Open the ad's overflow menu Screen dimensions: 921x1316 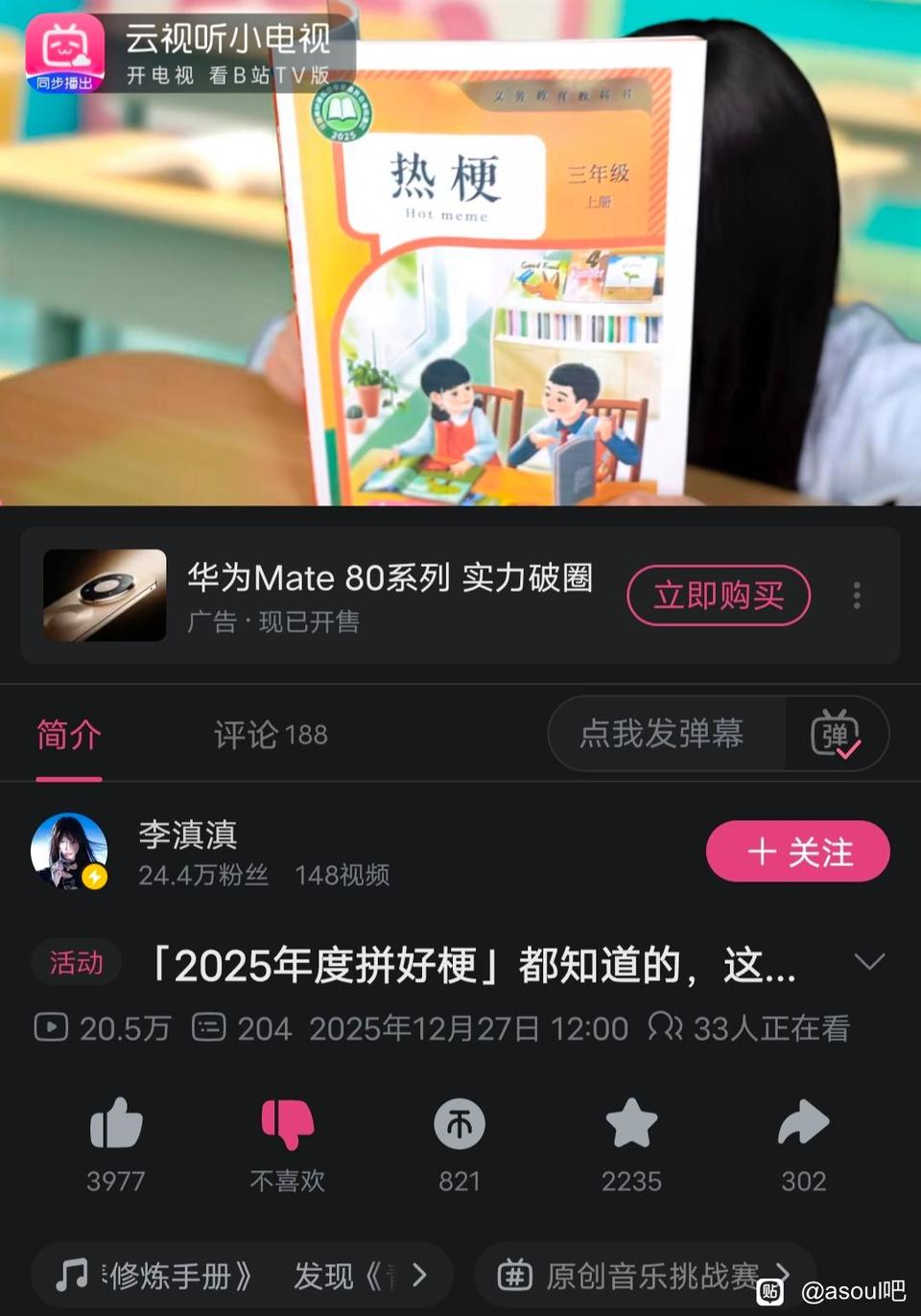click(857, 596)
